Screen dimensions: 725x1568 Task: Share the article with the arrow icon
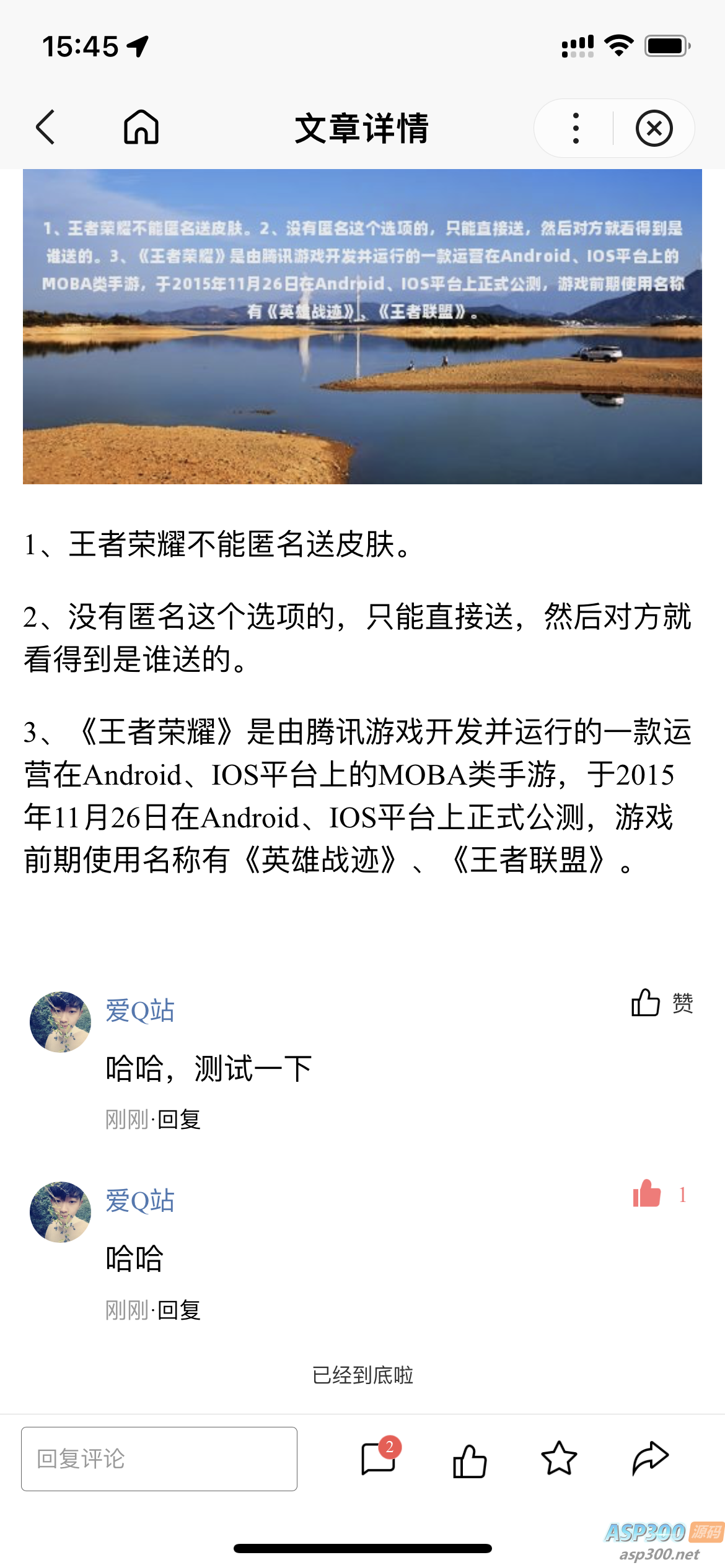650,1458
